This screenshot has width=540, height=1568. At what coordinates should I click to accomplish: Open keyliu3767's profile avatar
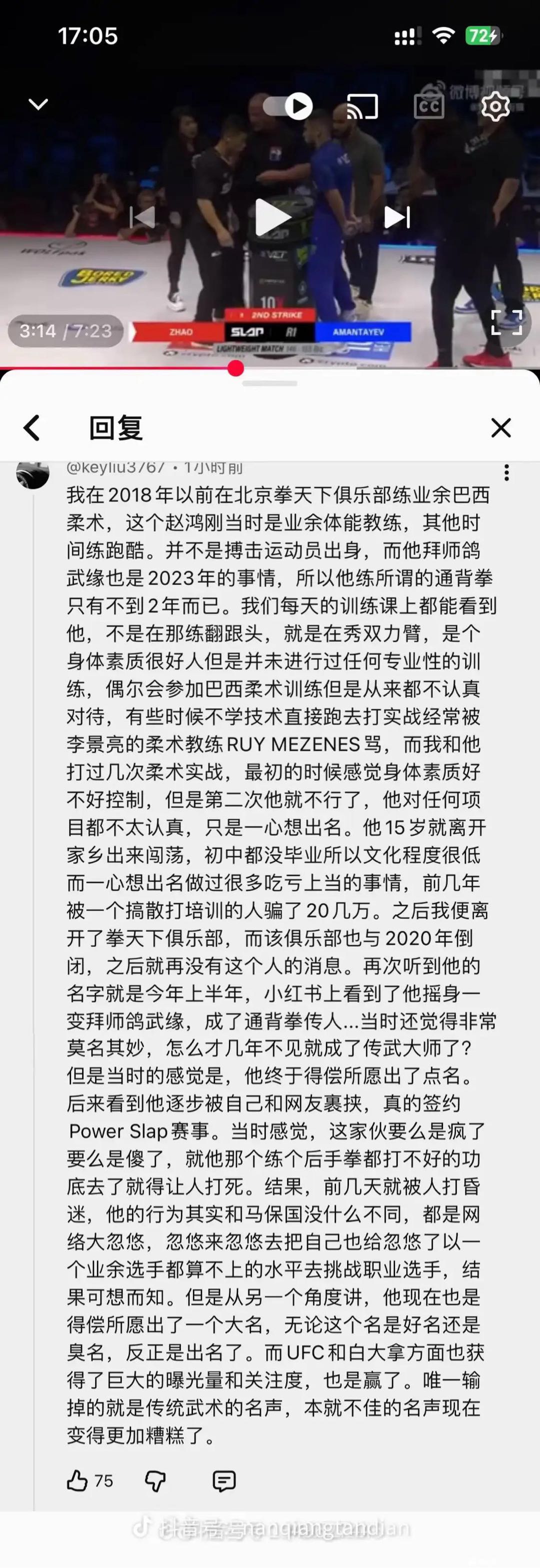pyautogui.click(x=33, y=474)
